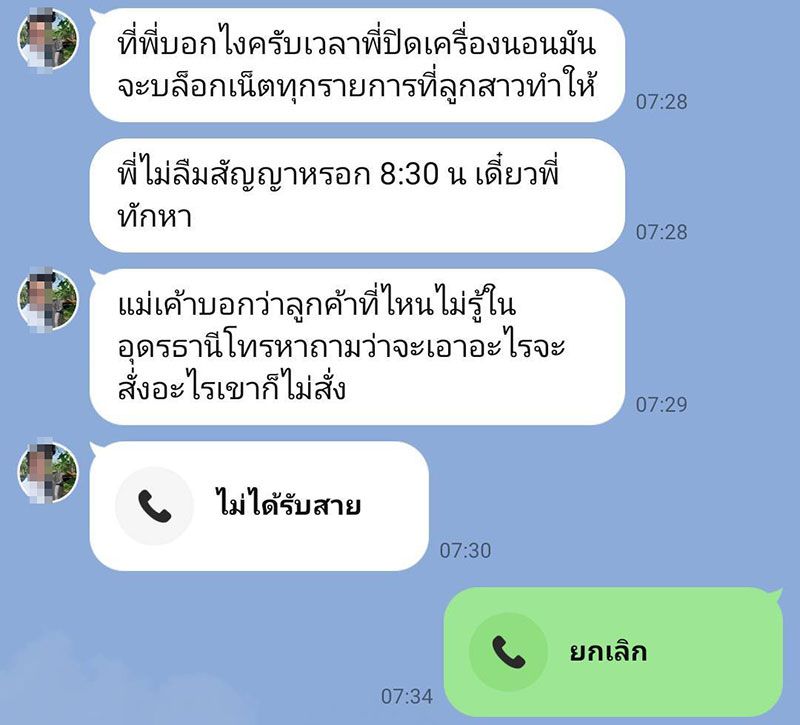Call back via the green ยกเลิก call bubble
This screenshot has width=800, height=725.
(612, 652)
